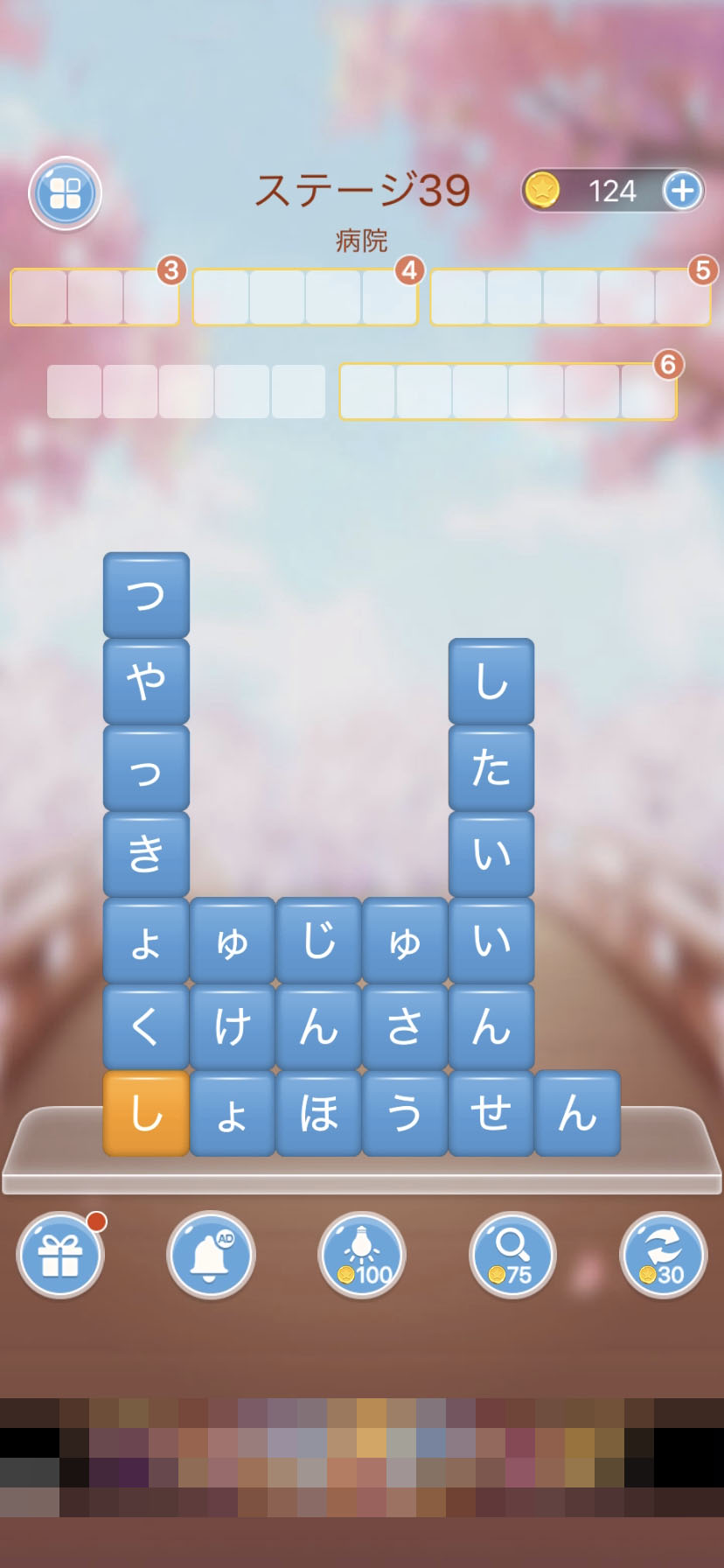Select the orange し tile
The height and width of the screenshot is (1568, 724).
146,1113
